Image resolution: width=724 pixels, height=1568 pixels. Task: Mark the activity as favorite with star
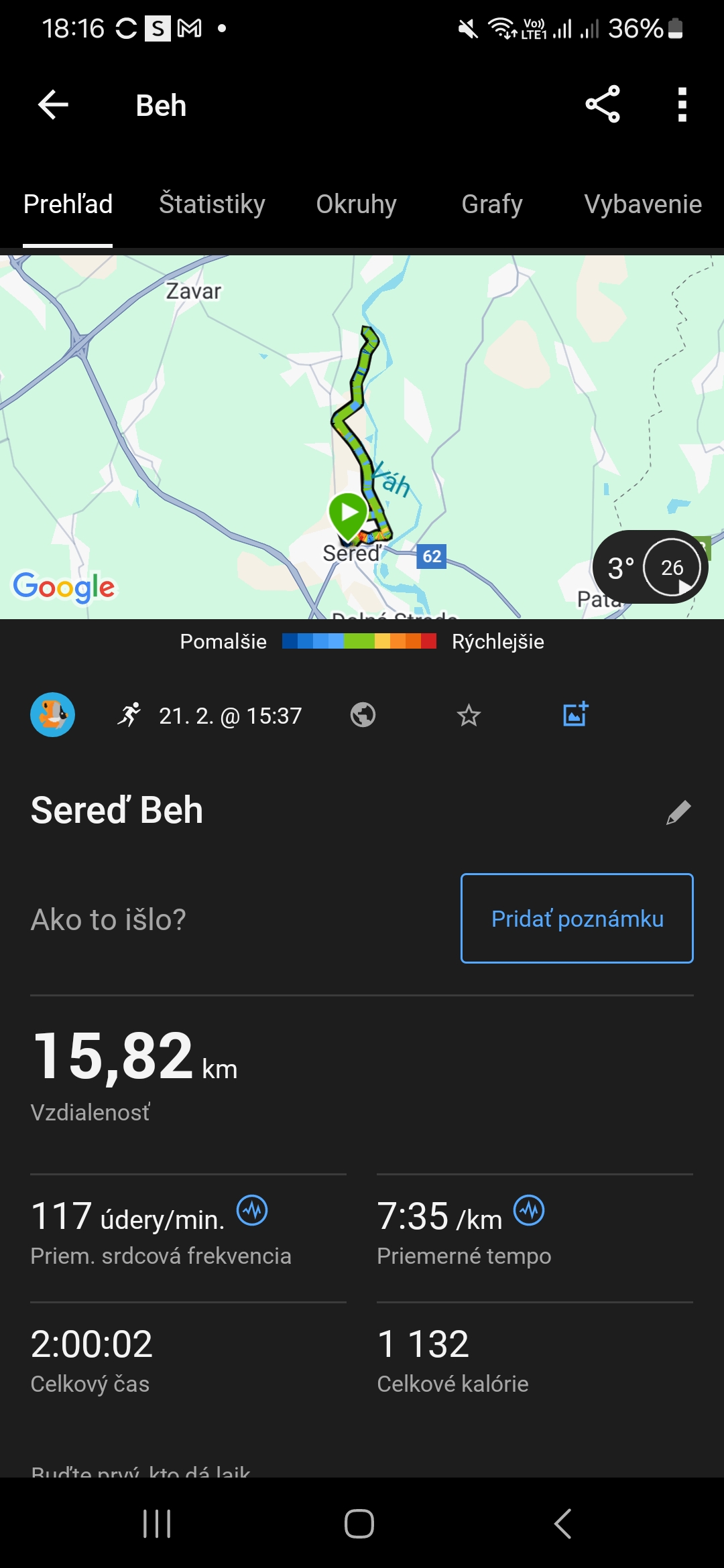(469, 716)
